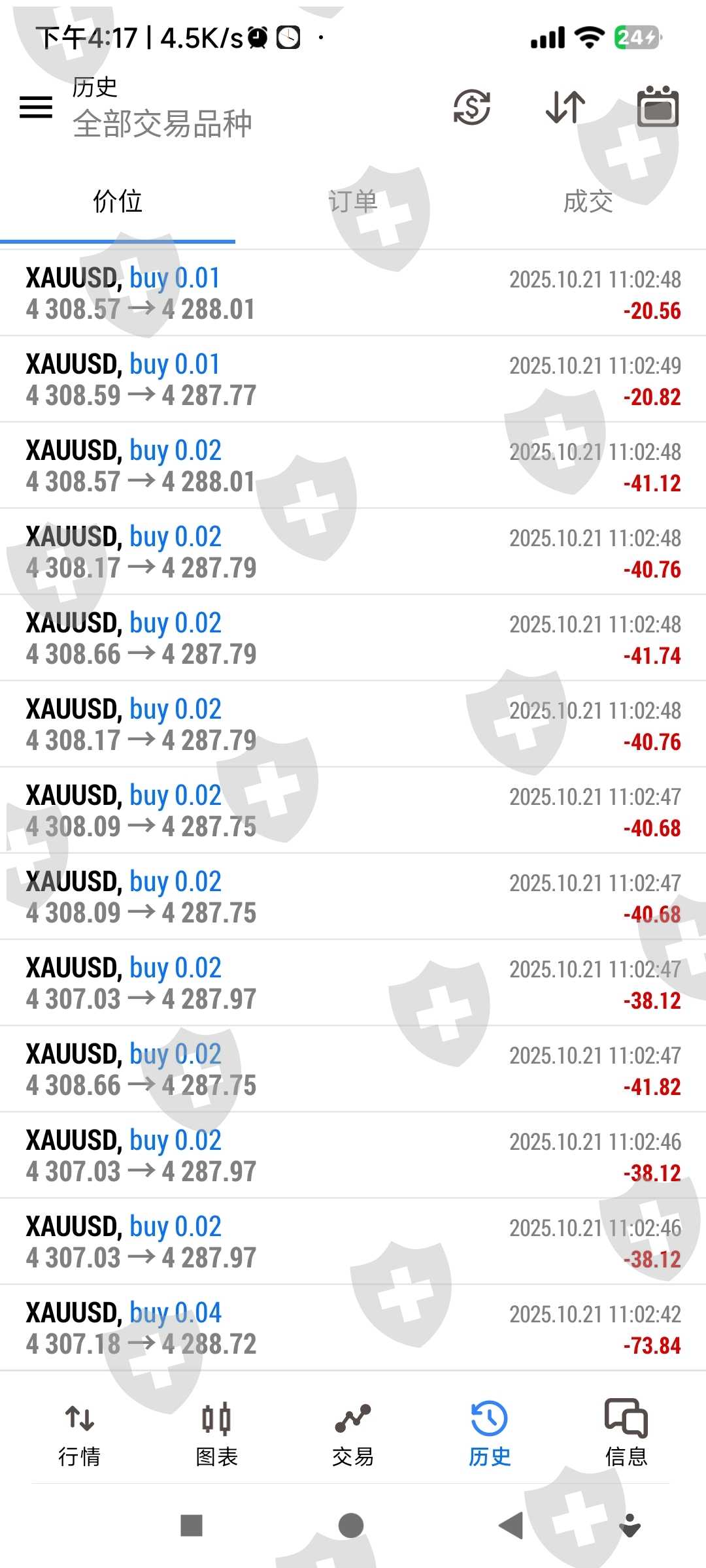Open the symbol filter dollar icon

[471, 107]
